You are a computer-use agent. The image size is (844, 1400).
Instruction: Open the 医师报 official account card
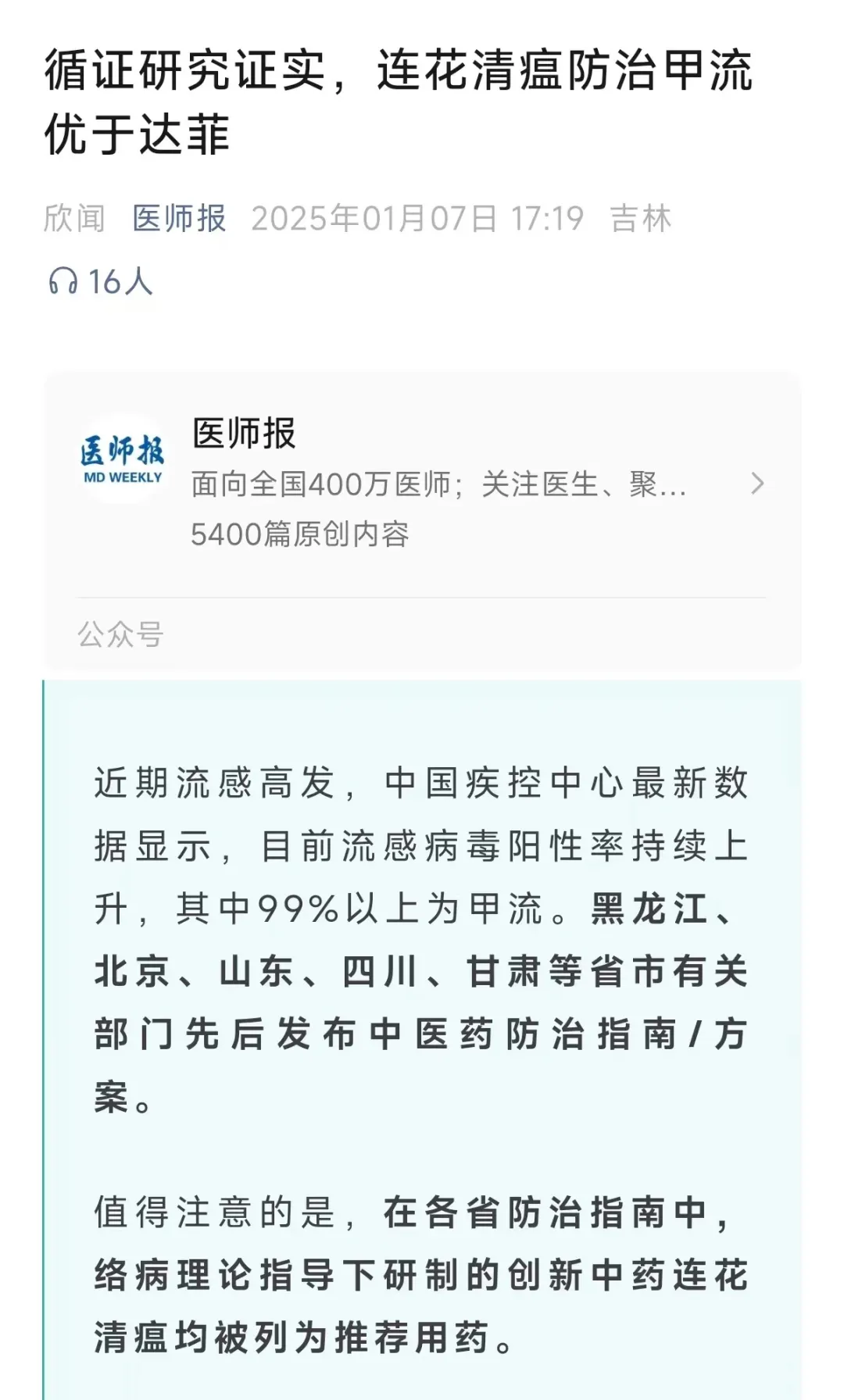[422, 484]
